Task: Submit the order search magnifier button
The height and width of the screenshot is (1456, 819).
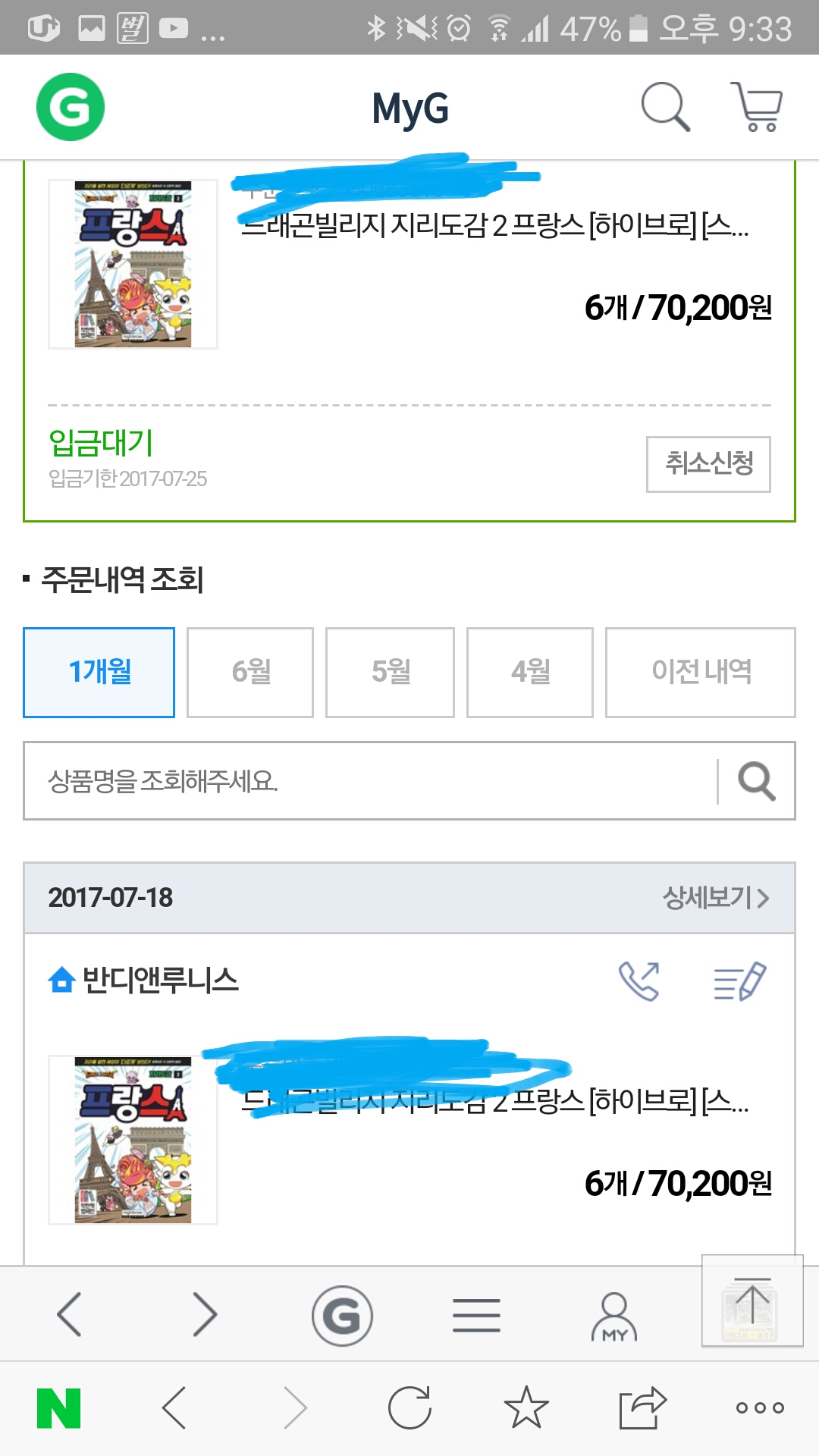Action: click(757, 780)
